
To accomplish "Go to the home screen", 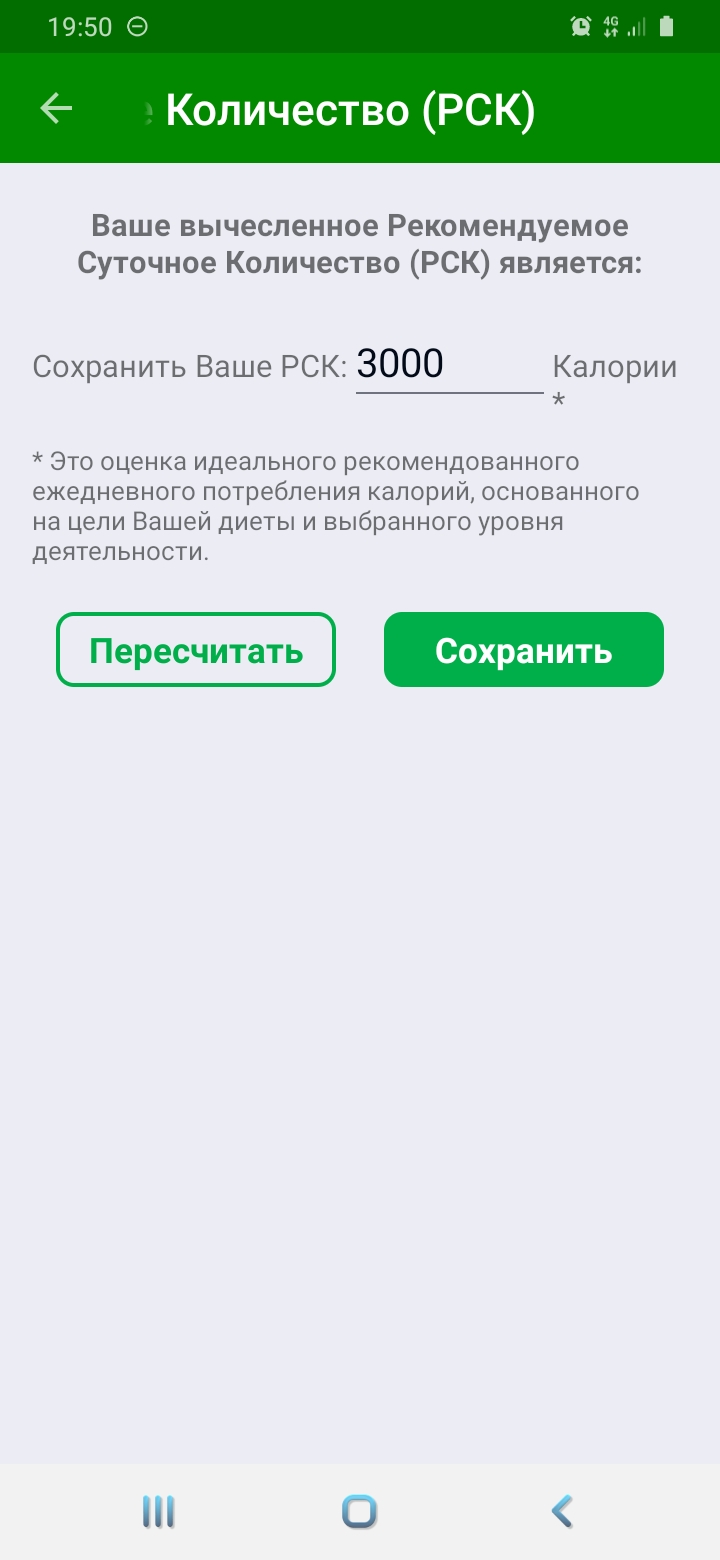I will 359,1511.
